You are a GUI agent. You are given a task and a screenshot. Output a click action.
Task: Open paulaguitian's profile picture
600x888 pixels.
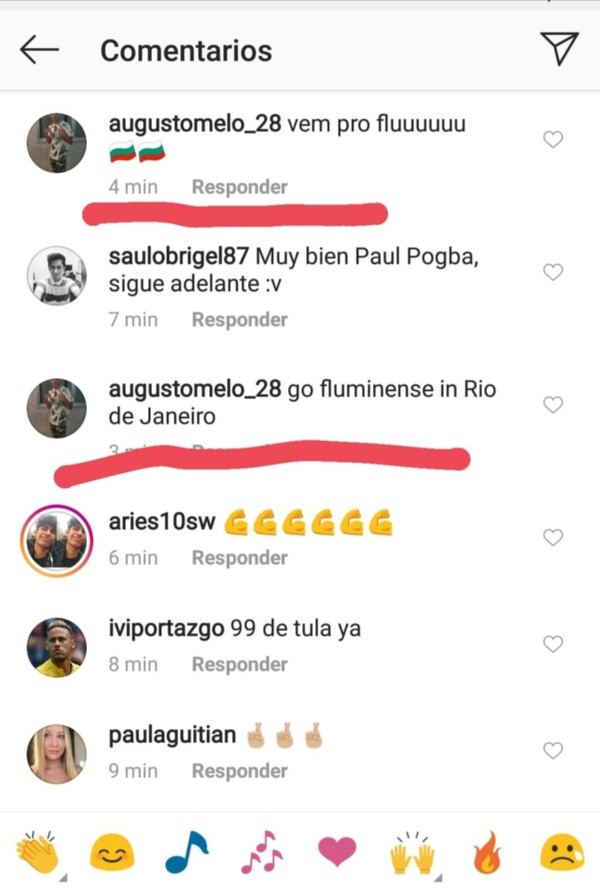[55, 753]
